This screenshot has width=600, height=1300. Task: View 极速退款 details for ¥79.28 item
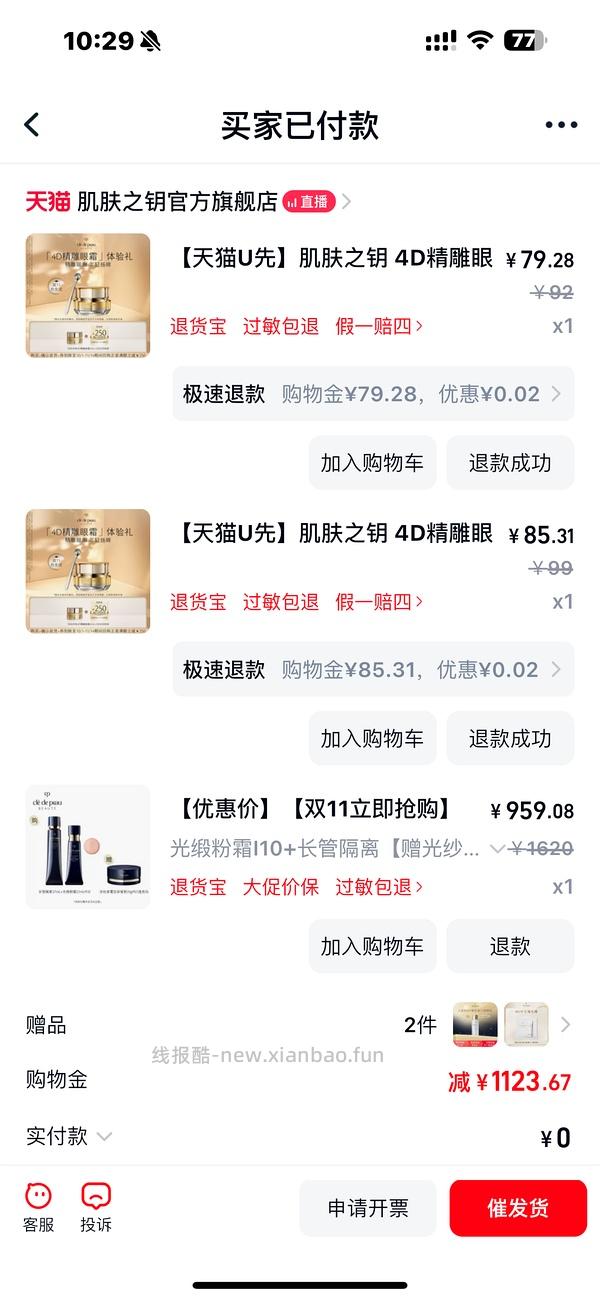(x=373, y=394)
